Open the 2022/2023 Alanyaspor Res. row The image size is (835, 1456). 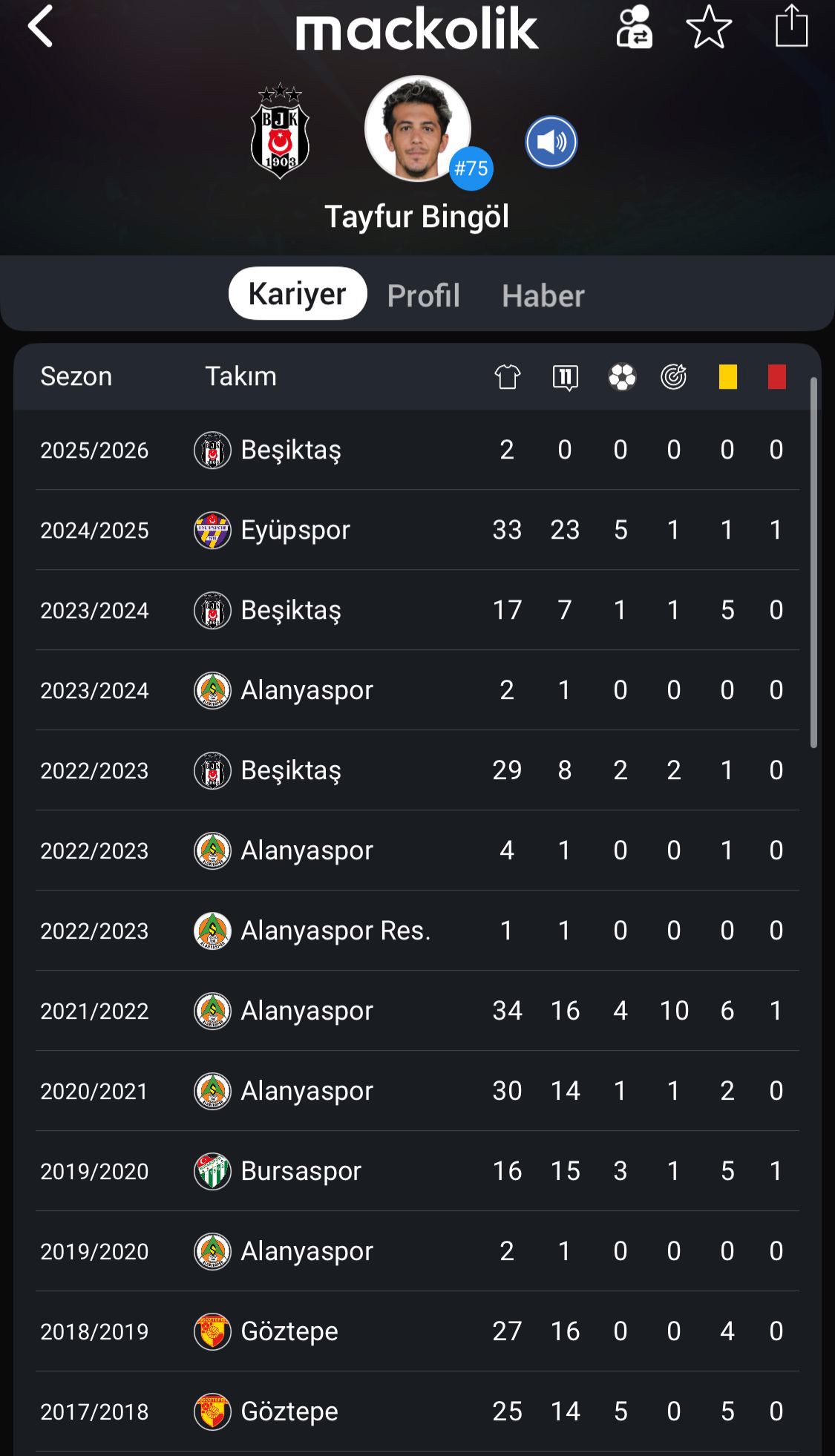417,931
